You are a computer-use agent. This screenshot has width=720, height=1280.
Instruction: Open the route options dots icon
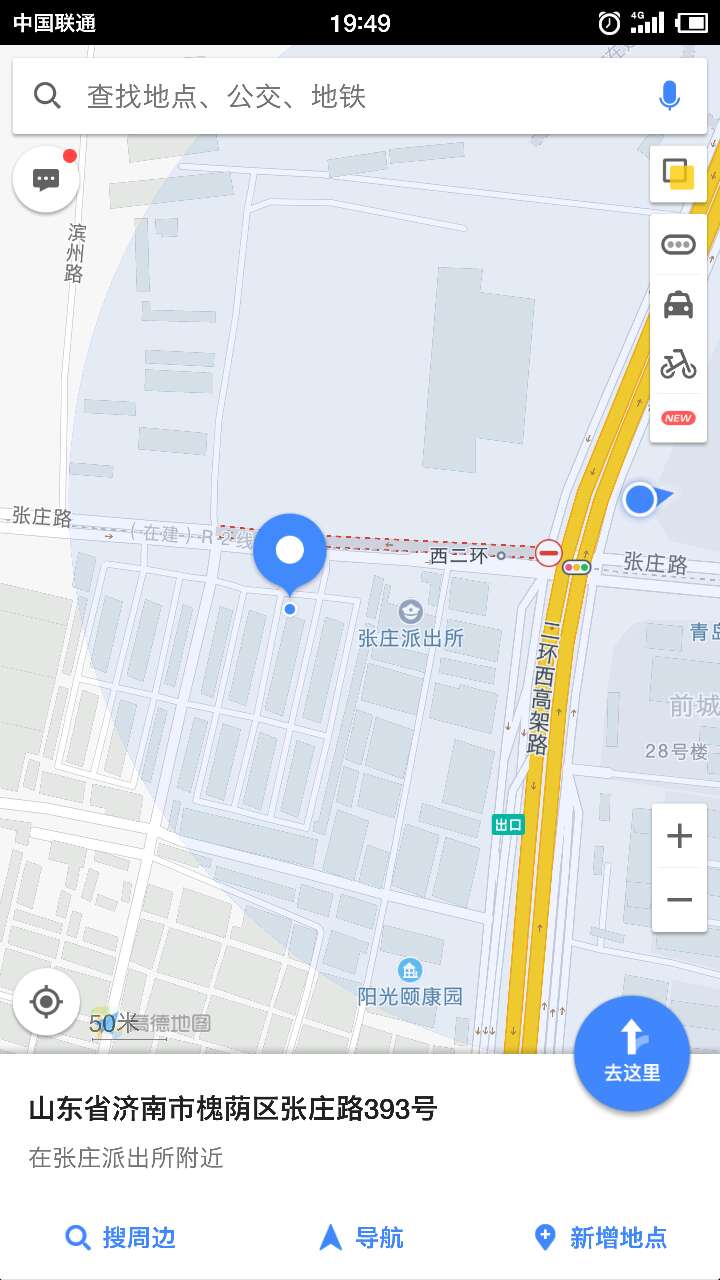678,243
